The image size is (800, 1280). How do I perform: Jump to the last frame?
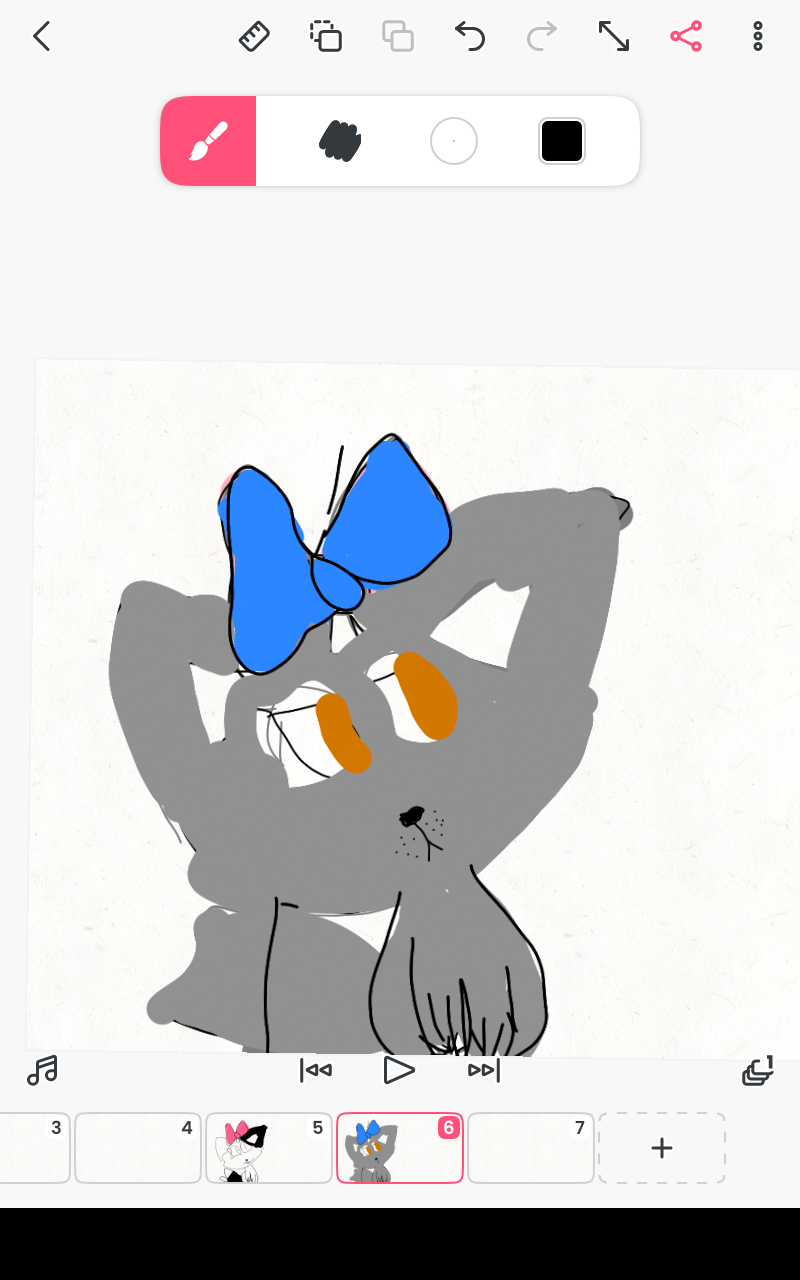[484, 1071]
